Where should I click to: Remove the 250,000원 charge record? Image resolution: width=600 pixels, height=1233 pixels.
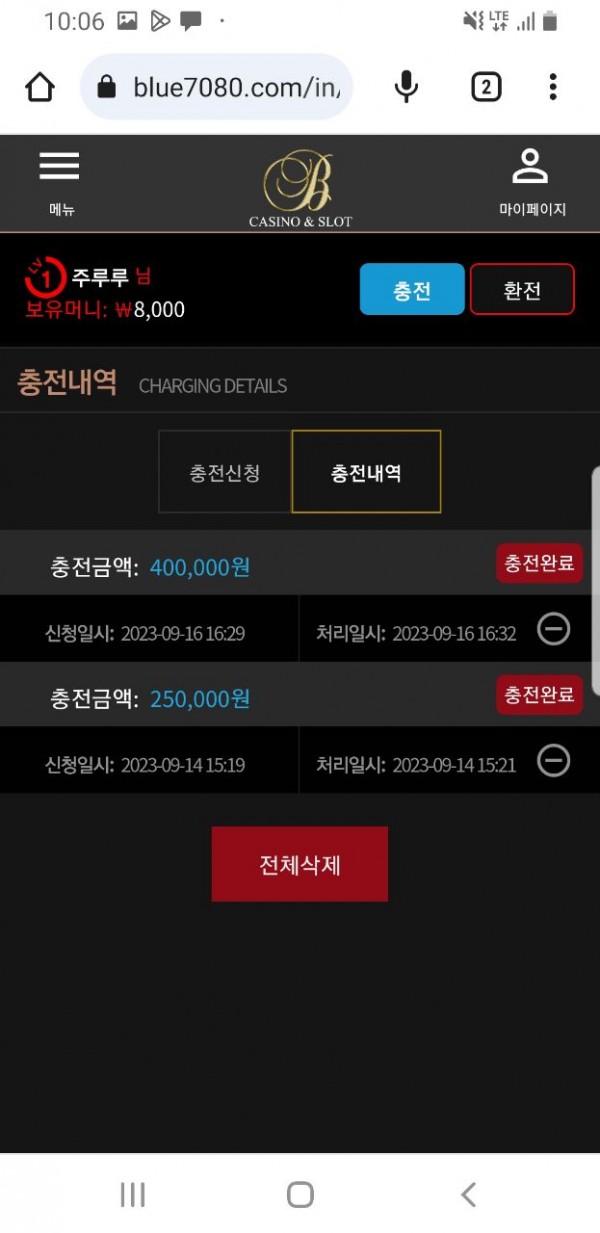tap(554, 761)
